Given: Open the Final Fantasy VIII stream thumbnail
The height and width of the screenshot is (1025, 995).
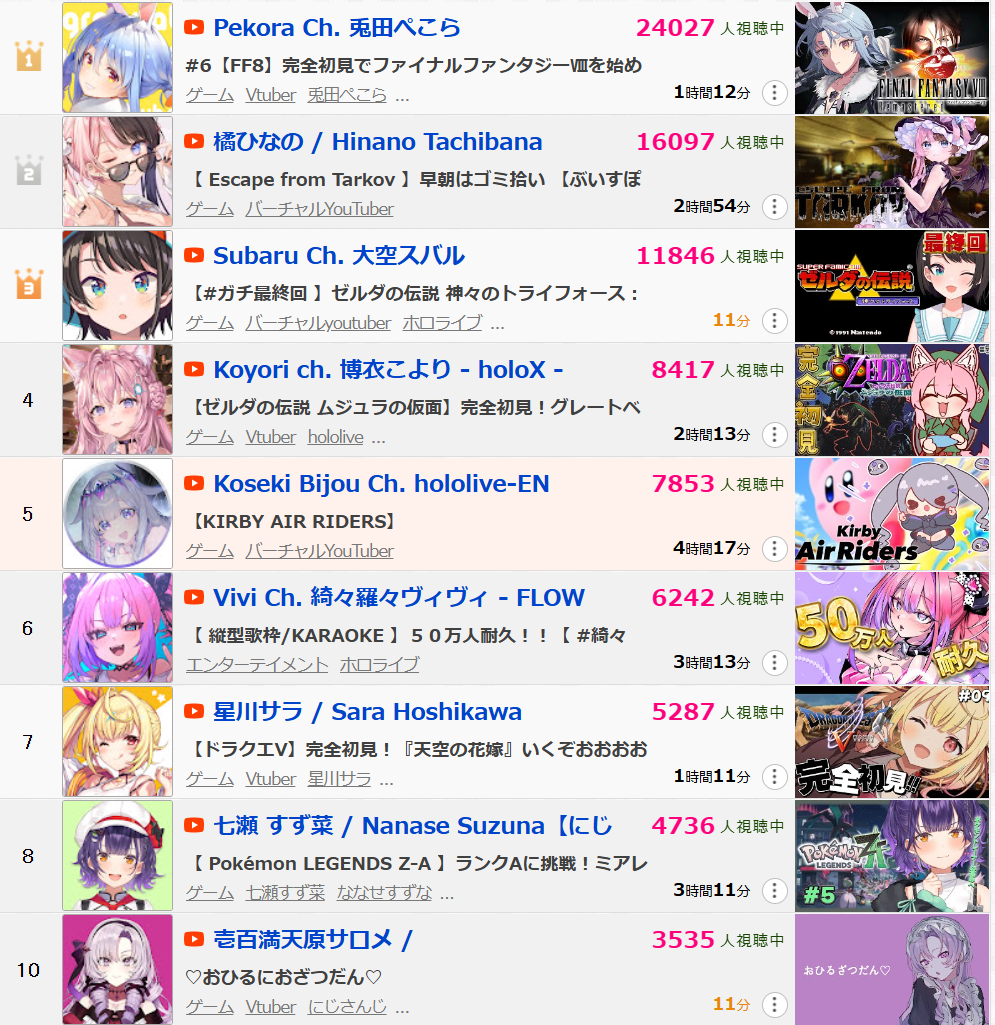Looking at the screenshot, I should (892, 58).
